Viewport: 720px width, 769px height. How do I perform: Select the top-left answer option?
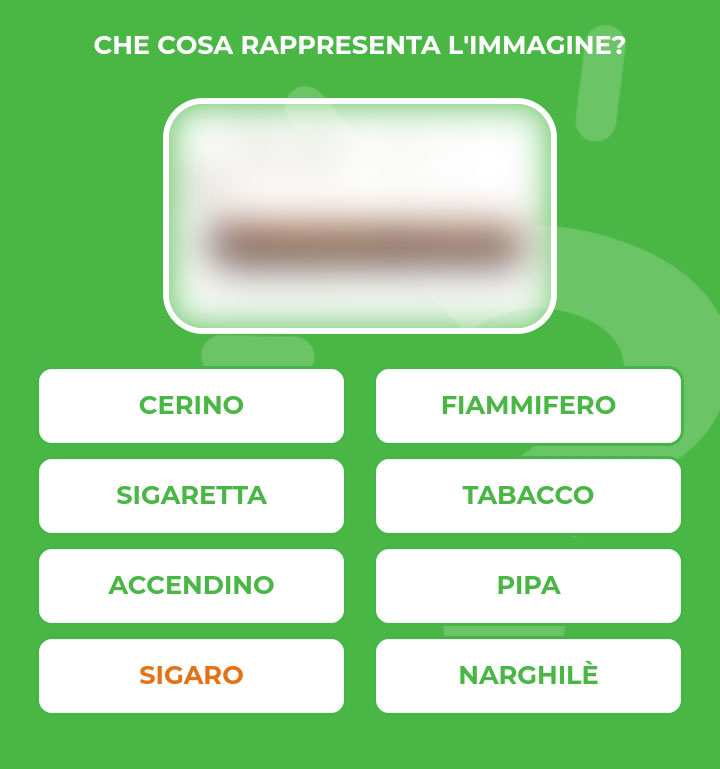[191, 406]
